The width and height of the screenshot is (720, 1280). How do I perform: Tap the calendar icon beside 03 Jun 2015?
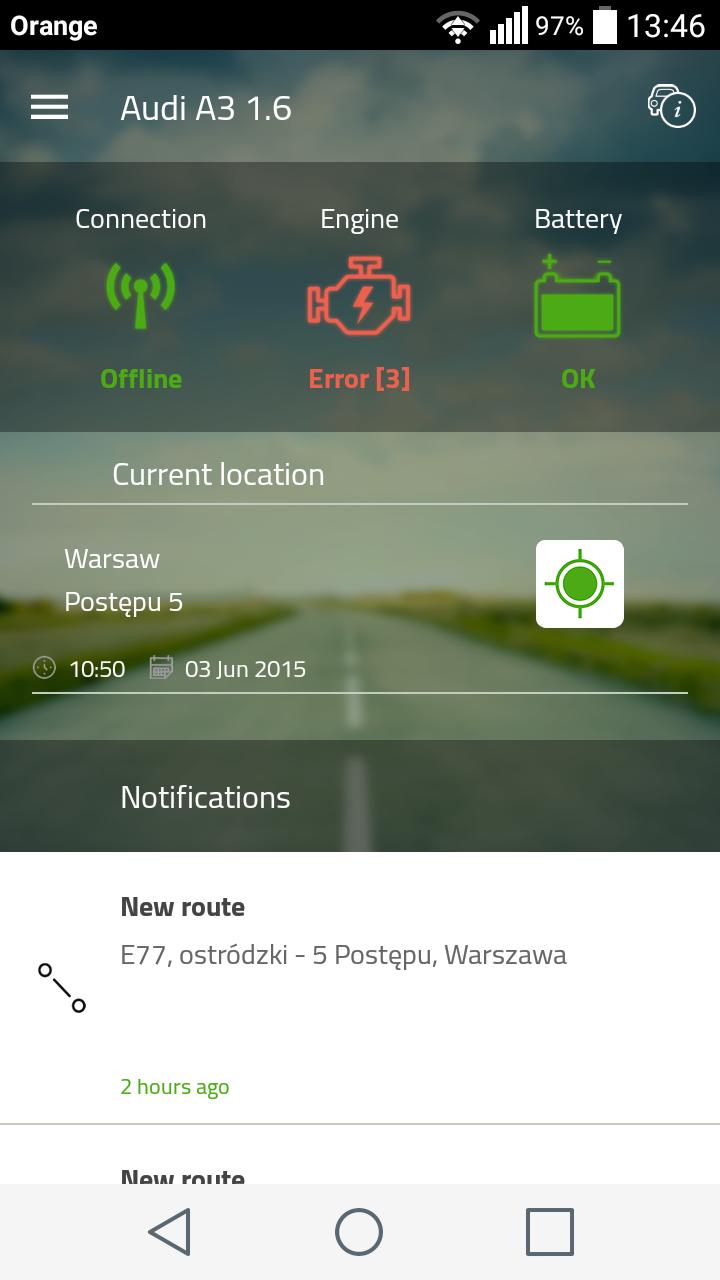163,668
